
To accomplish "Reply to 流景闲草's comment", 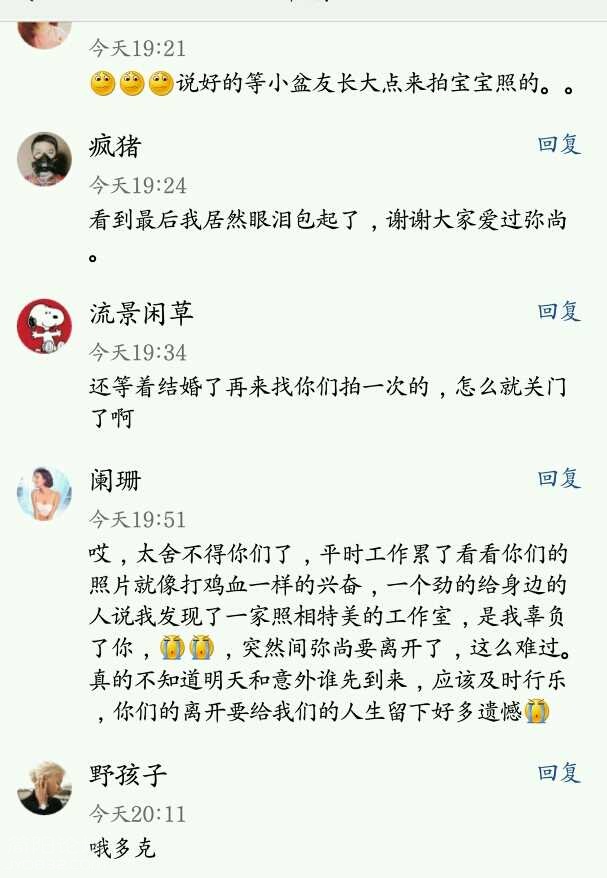I will coord(558,312).
